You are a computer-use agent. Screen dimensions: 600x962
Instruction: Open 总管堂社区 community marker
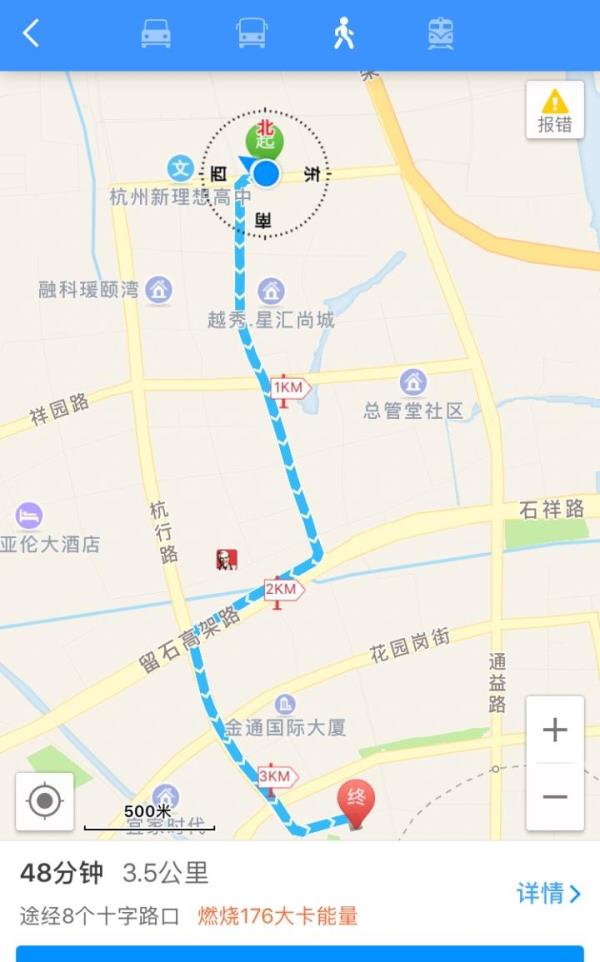[413, 382]
